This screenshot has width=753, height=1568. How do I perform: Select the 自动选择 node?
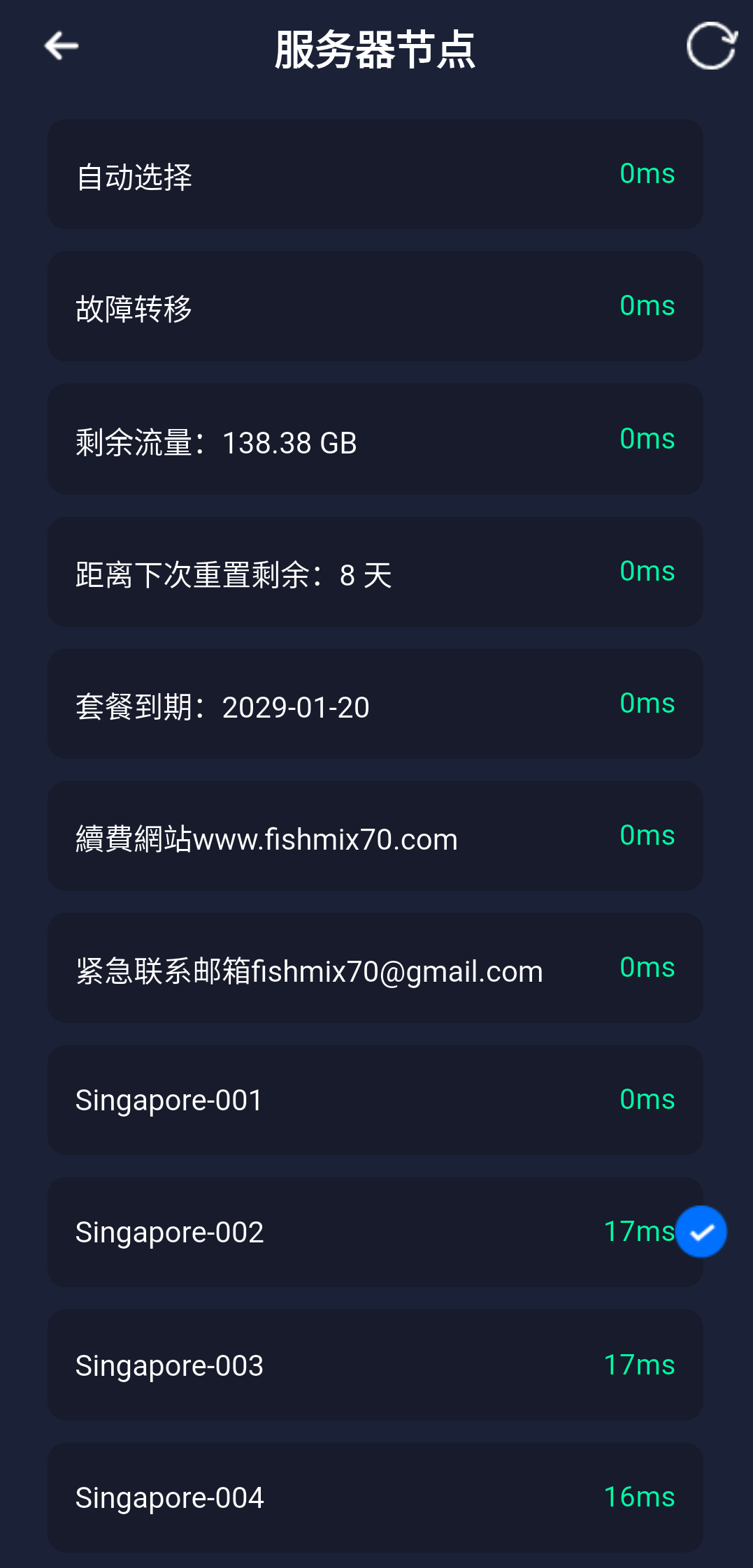pyautogui.click(x=375, y=175)
